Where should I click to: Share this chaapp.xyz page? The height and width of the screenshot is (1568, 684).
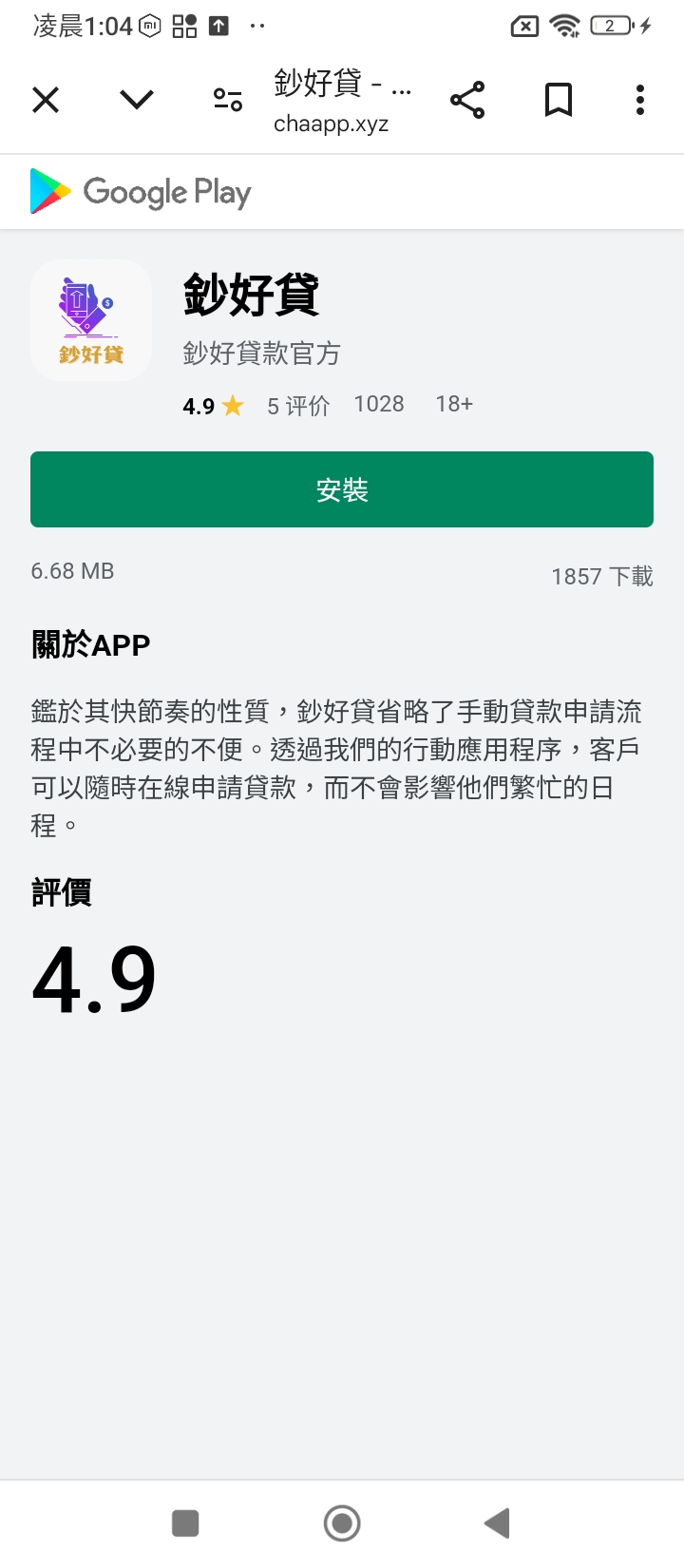[x=467, y=100]
